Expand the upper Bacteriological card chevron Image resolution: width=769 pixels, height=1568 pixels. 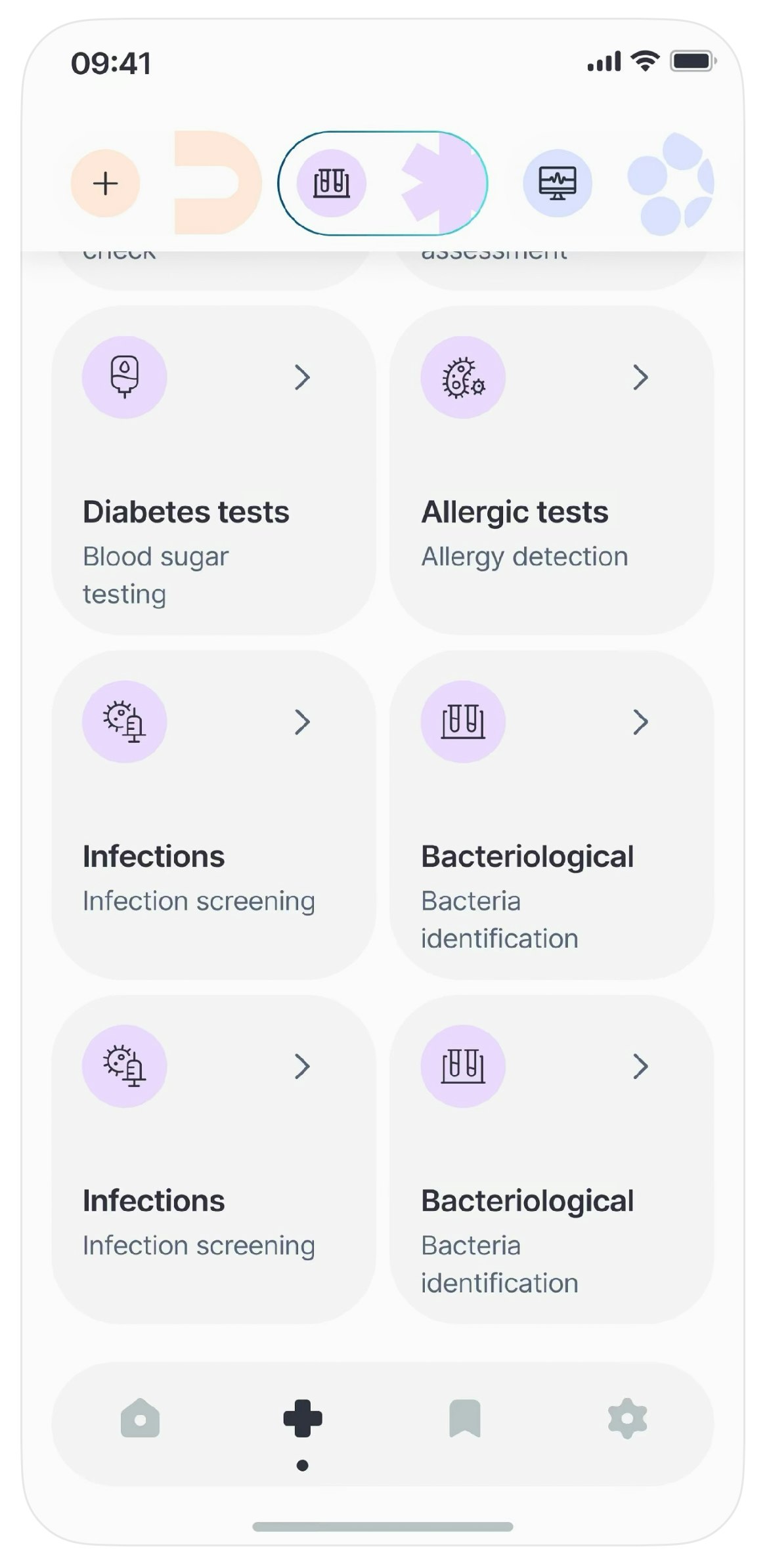point(641,721)
